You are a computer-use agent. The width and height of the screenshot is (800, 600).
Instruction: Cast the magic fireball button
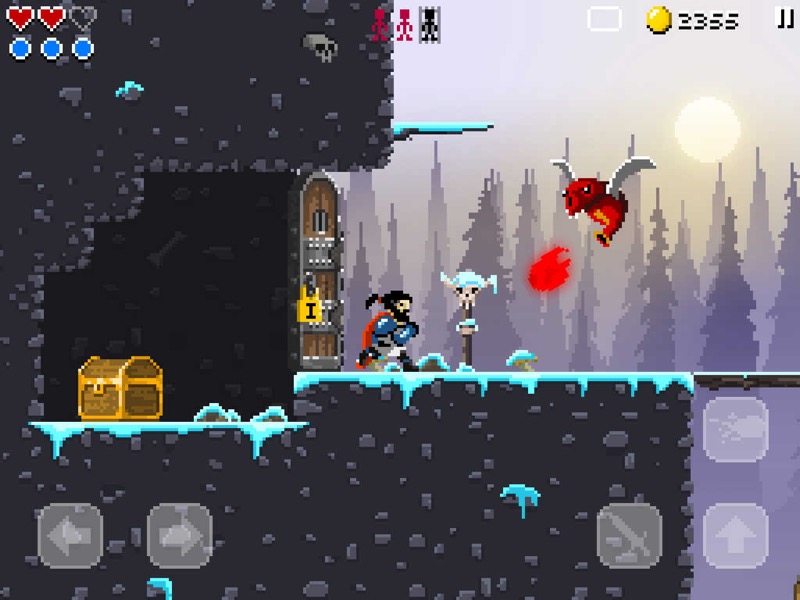(735, 429)
